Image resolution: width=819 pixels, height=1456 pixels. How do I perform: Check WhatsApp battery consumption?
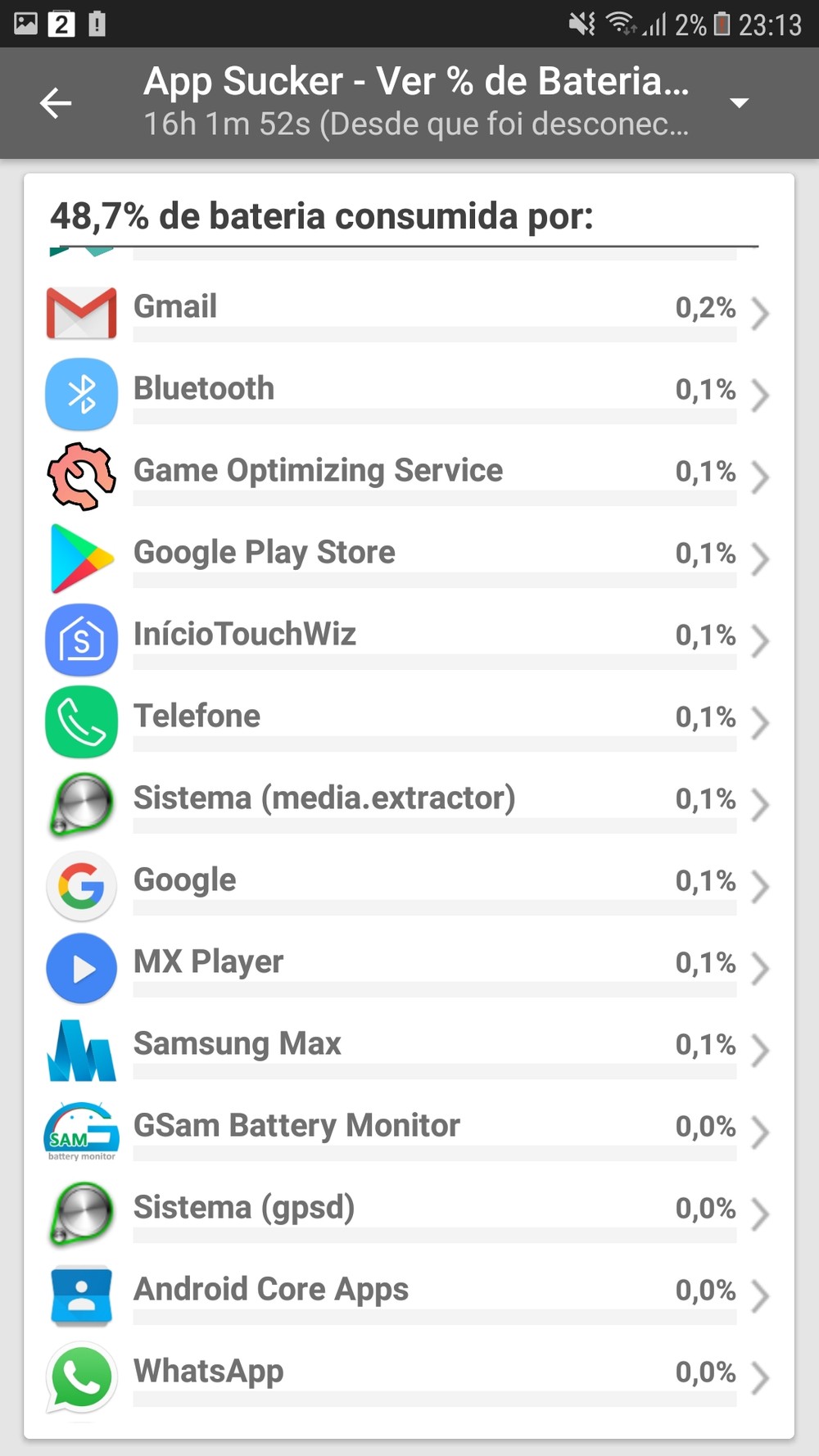(408, 1376)
